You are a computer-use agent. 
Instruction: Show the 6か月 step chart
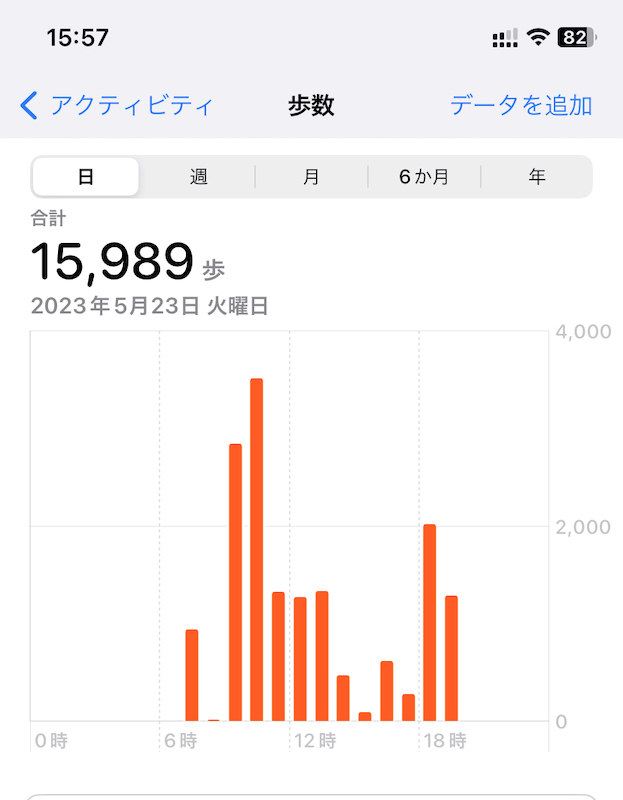424,177
